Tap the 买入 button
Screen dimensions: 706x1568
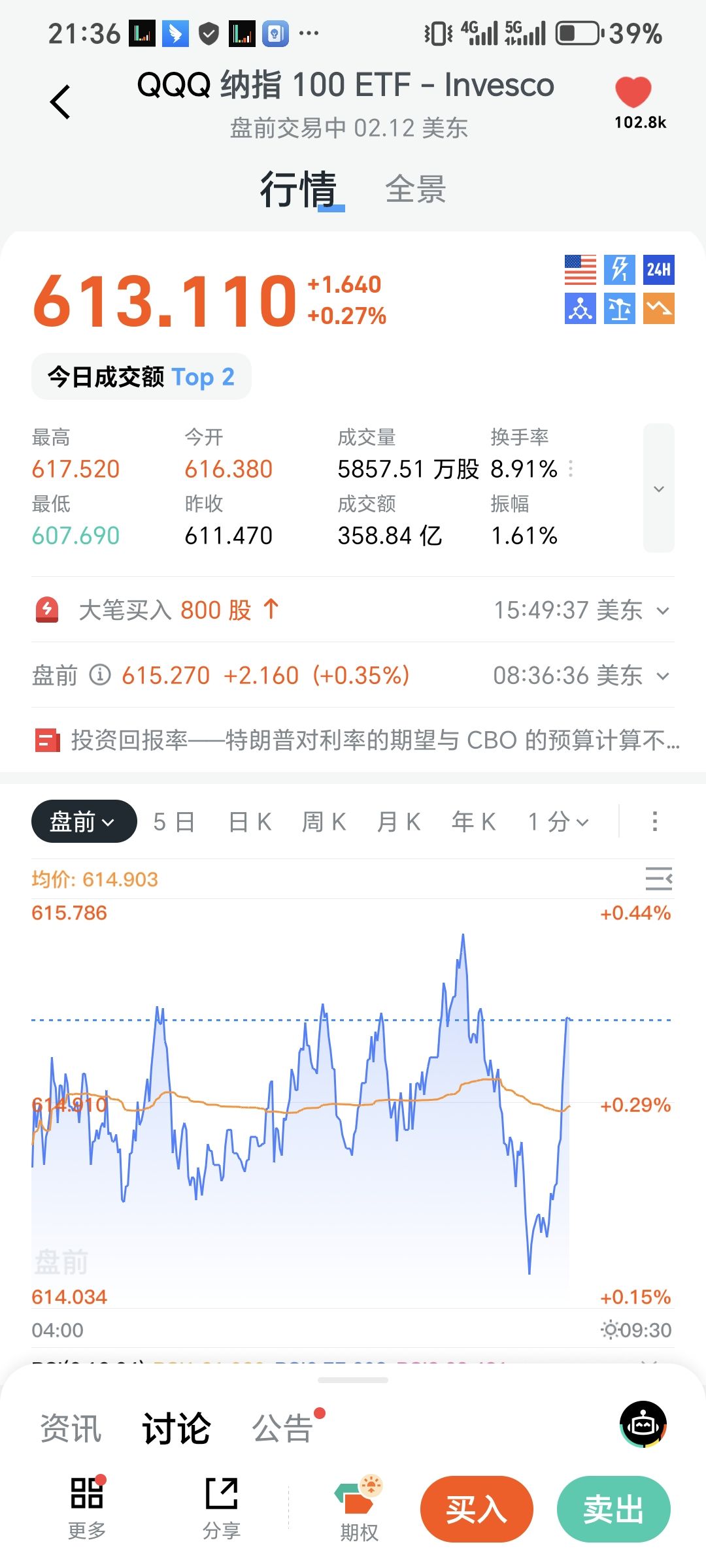pyautogui.click(x=477, y=1509)
